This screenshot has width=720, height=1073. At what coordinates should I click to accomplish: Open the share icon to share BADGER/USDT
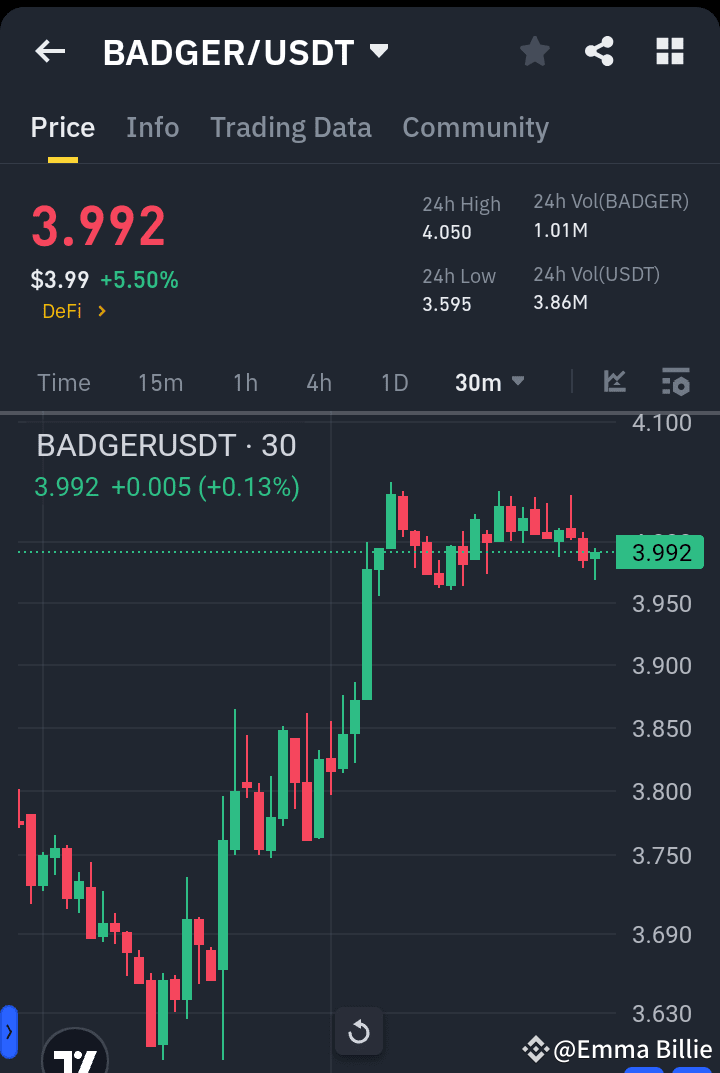tap(599, 51)
